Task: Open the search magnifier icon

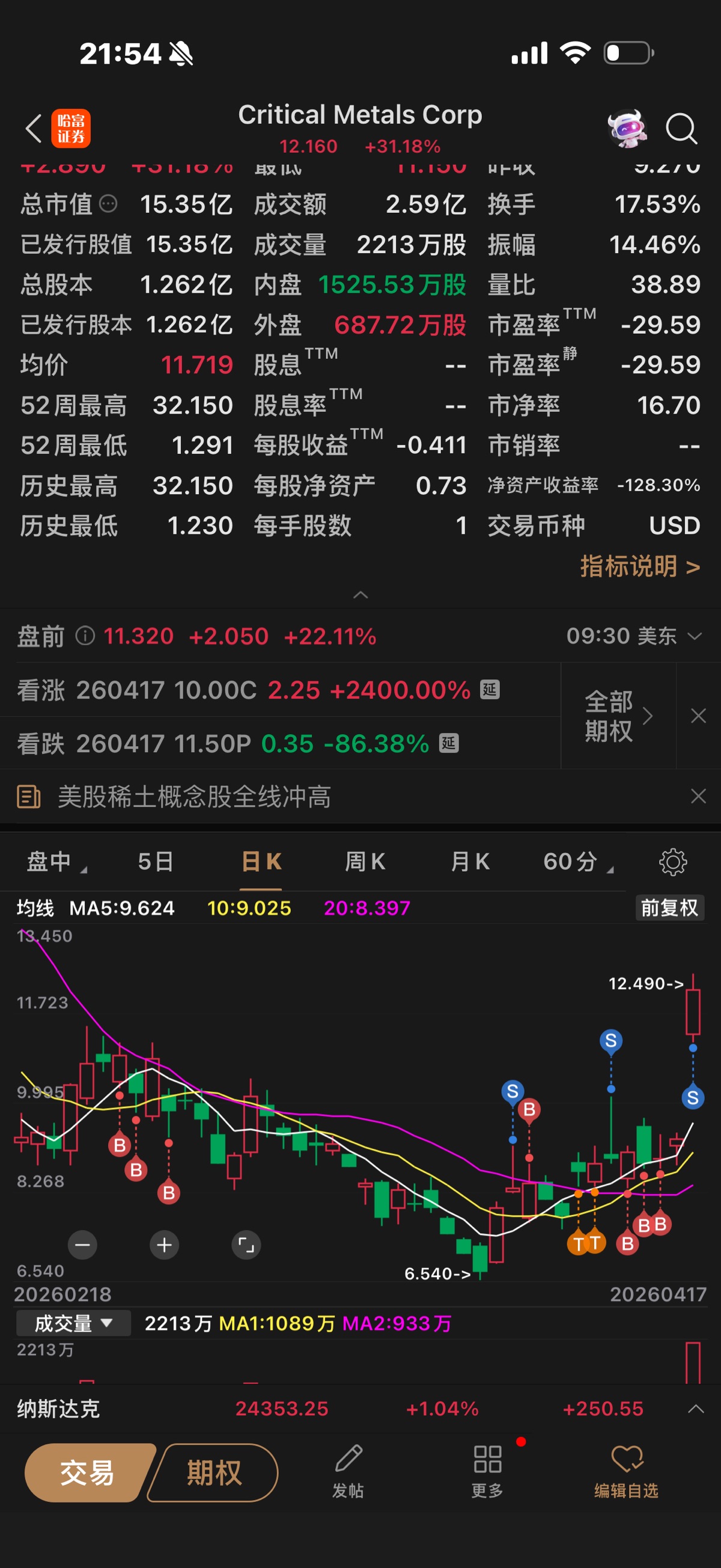Action: coord(681,129)
